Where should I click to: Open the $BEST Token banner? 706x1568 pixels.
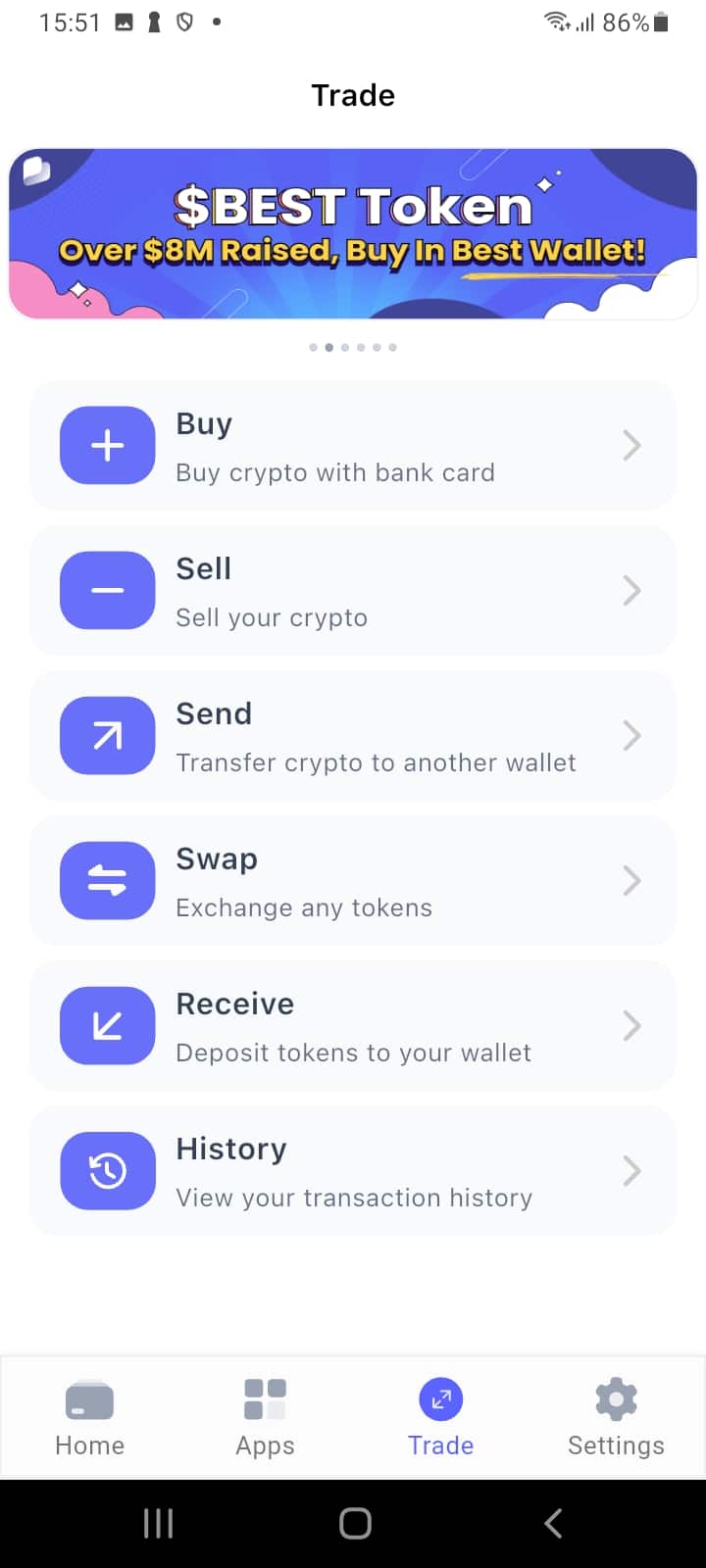click(353, 232)
